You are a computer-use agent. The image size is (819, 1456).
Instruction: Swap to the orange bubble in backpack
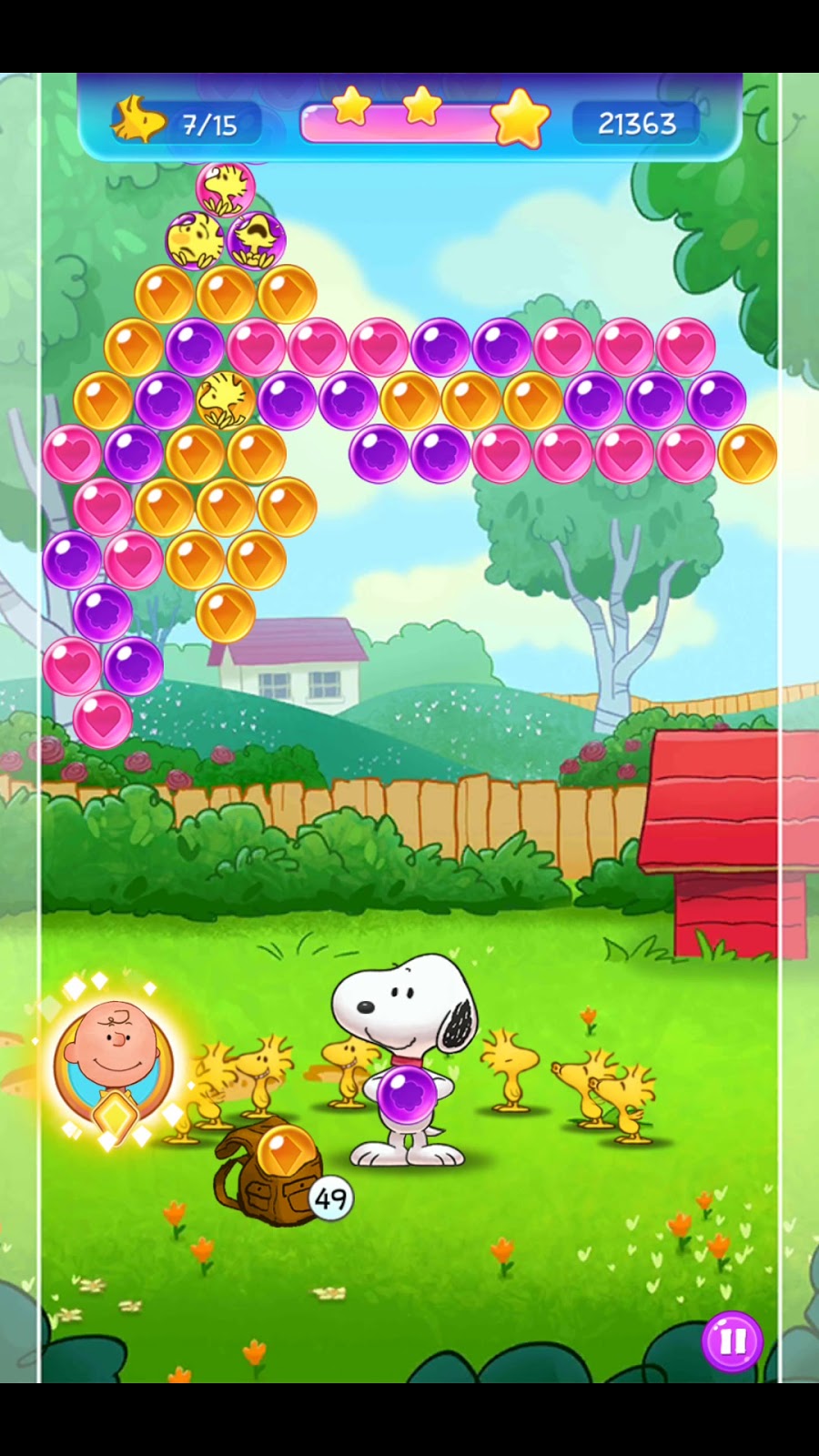(x=286, y=1153)
